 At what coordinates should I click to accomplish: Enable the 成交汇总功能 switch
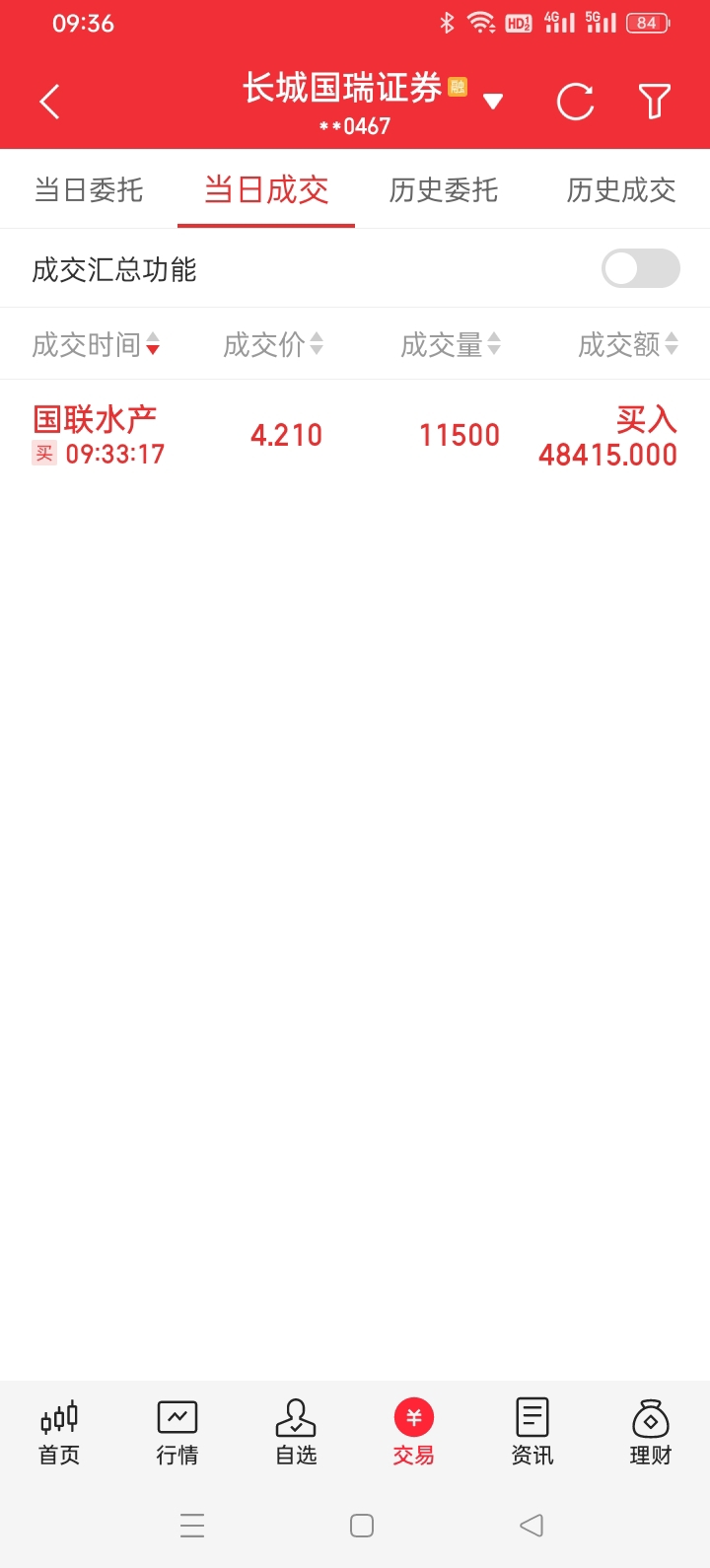(x=641, y=268)
